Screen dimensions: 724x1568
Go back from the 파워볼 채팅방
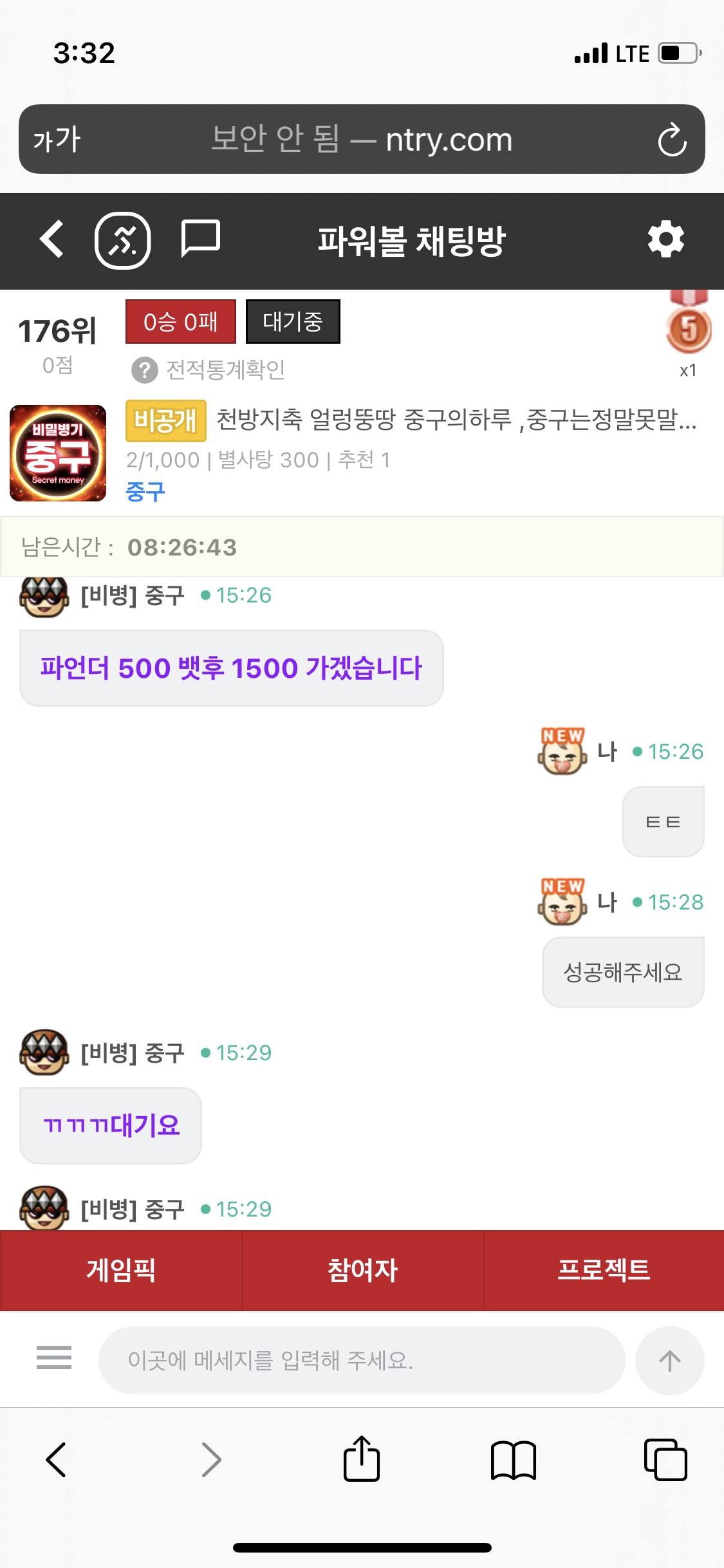(52, 239)
